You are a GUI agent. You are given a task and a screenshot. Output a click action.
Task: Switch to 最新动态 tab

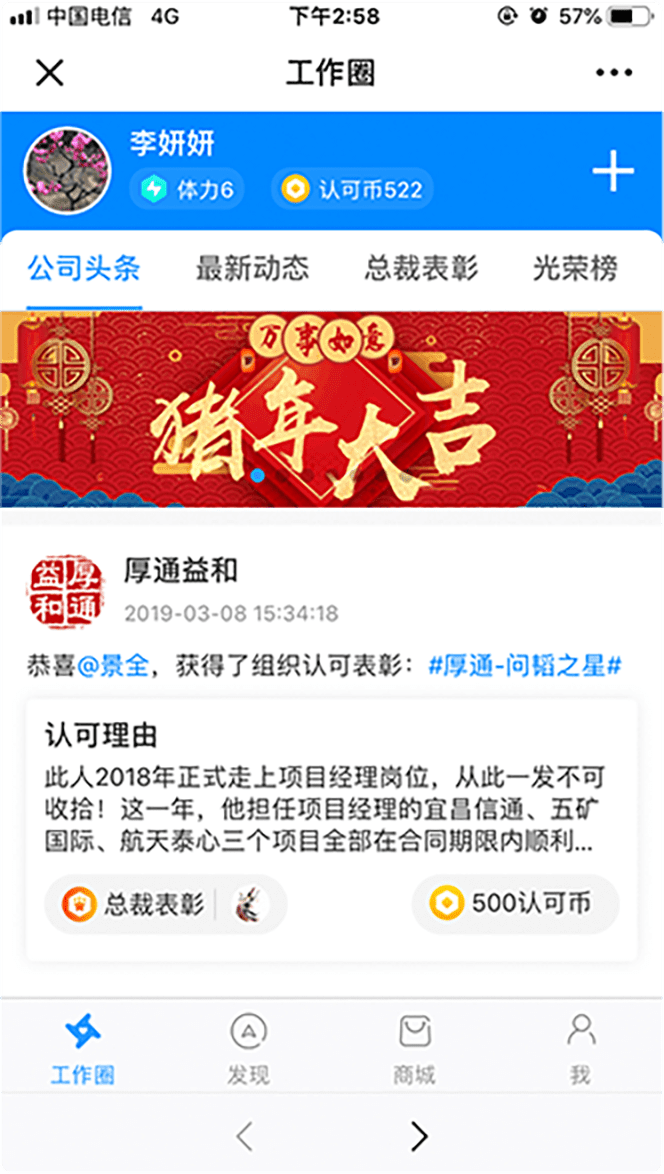252,268
